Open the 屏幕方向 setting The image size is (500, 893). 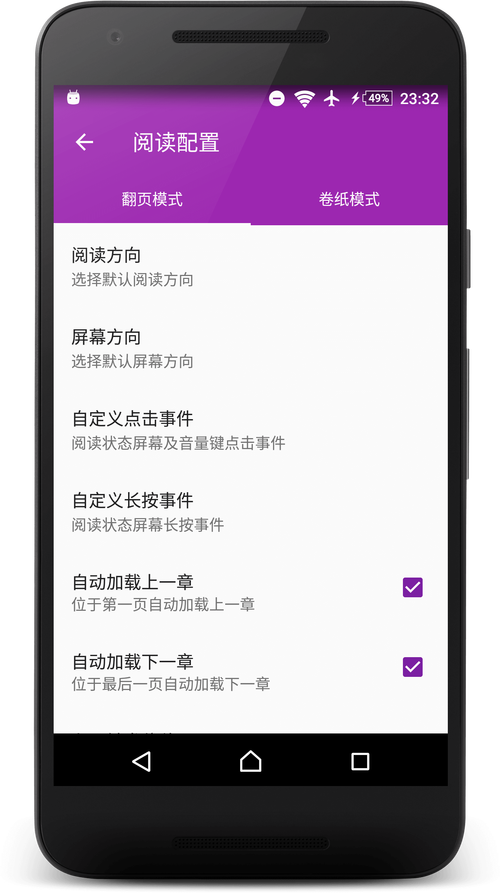tap(251, 348)
